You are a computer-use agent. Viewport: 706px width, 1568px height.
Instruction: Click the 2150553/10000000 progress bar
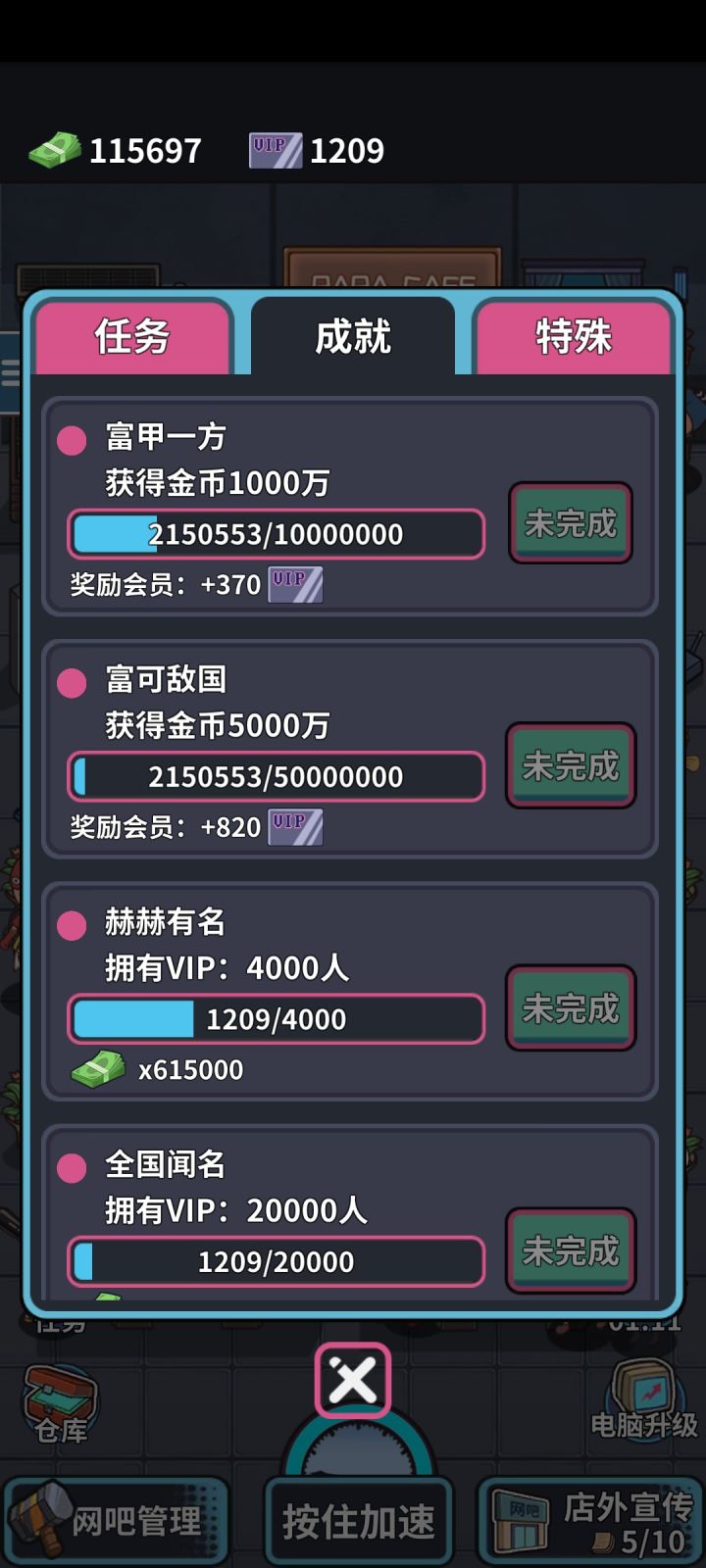tap(276, 534)
